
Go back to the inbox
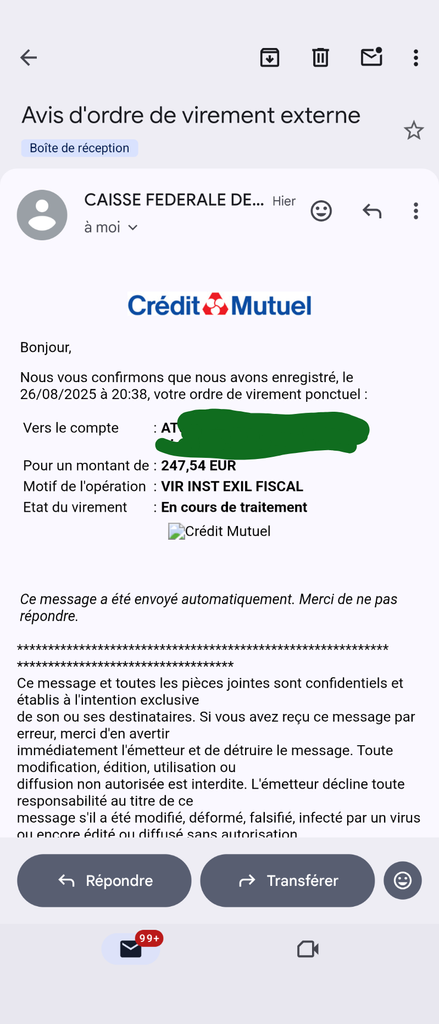(x=28, y=57)
